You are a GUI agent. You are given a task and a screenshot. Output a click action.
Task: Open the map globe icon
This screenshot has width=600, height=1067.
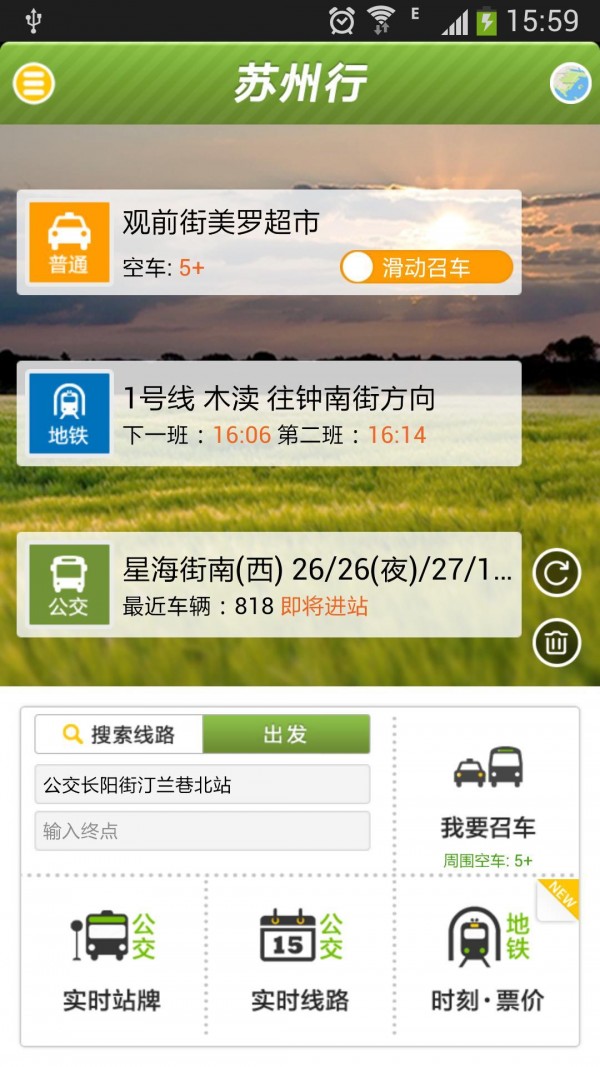point(570,83)
